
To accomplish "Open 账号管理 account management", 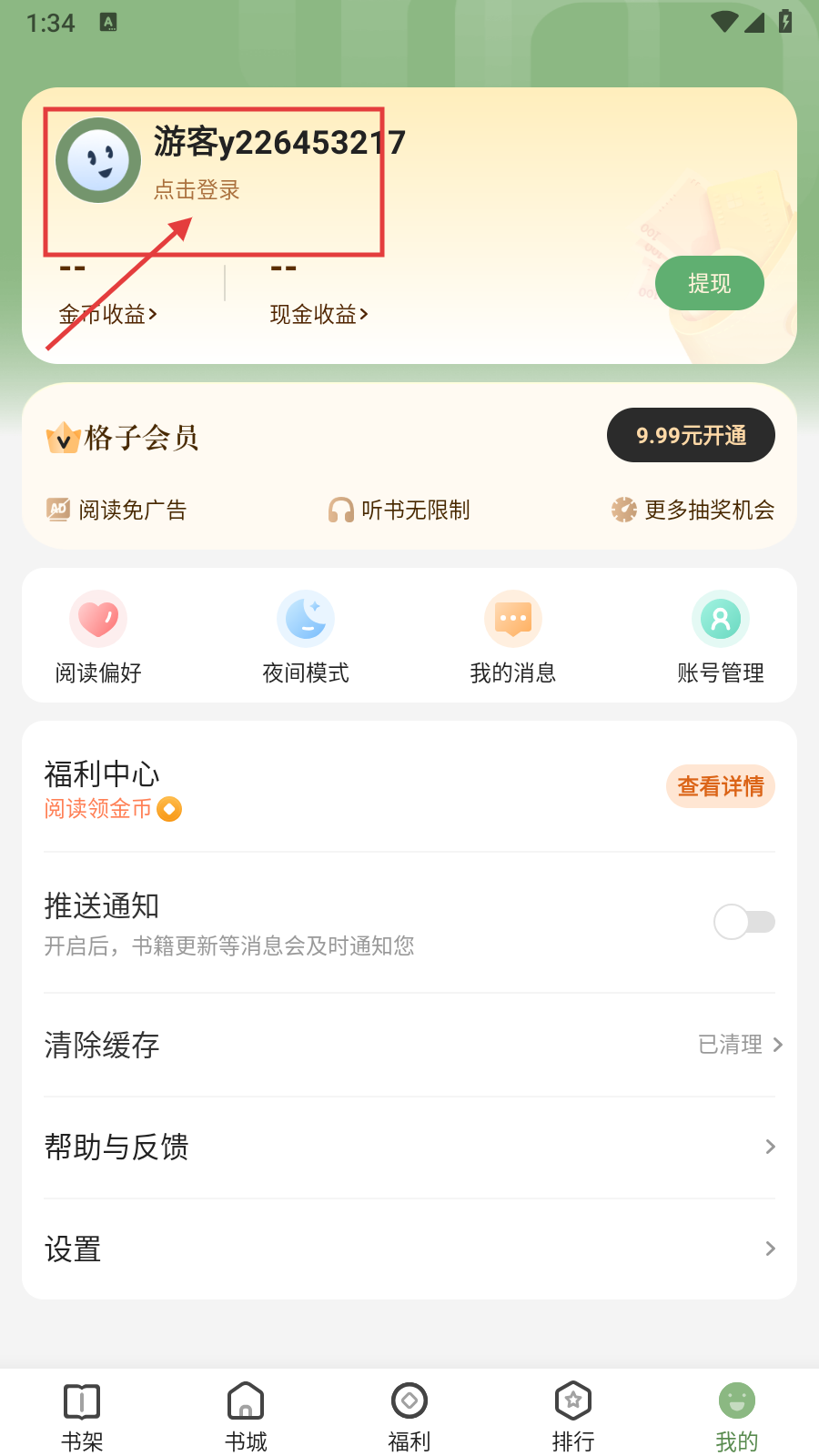I will pyautogui.click(x=720, y=638).
